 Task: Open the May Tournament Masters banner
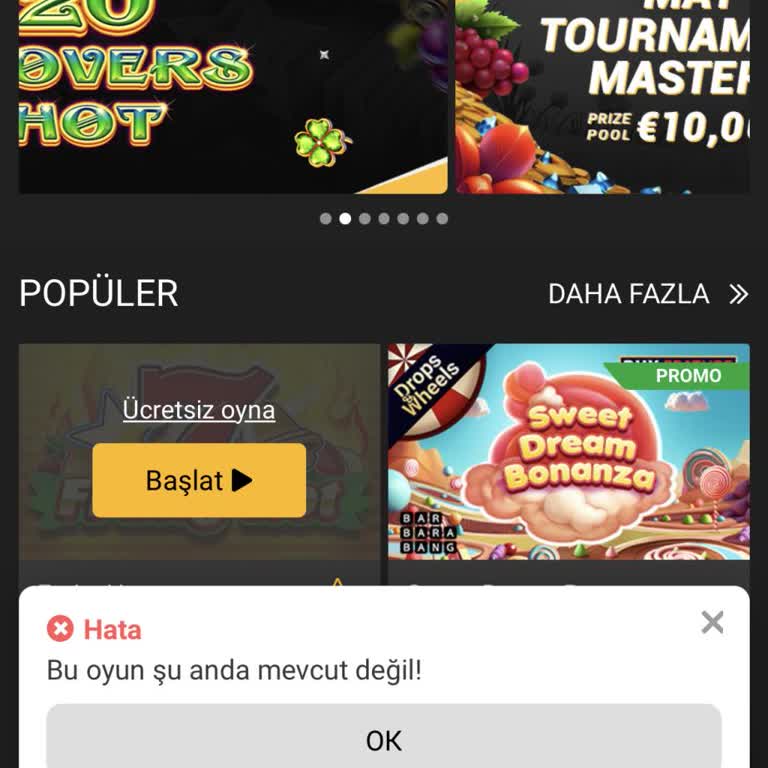(602, 96)
